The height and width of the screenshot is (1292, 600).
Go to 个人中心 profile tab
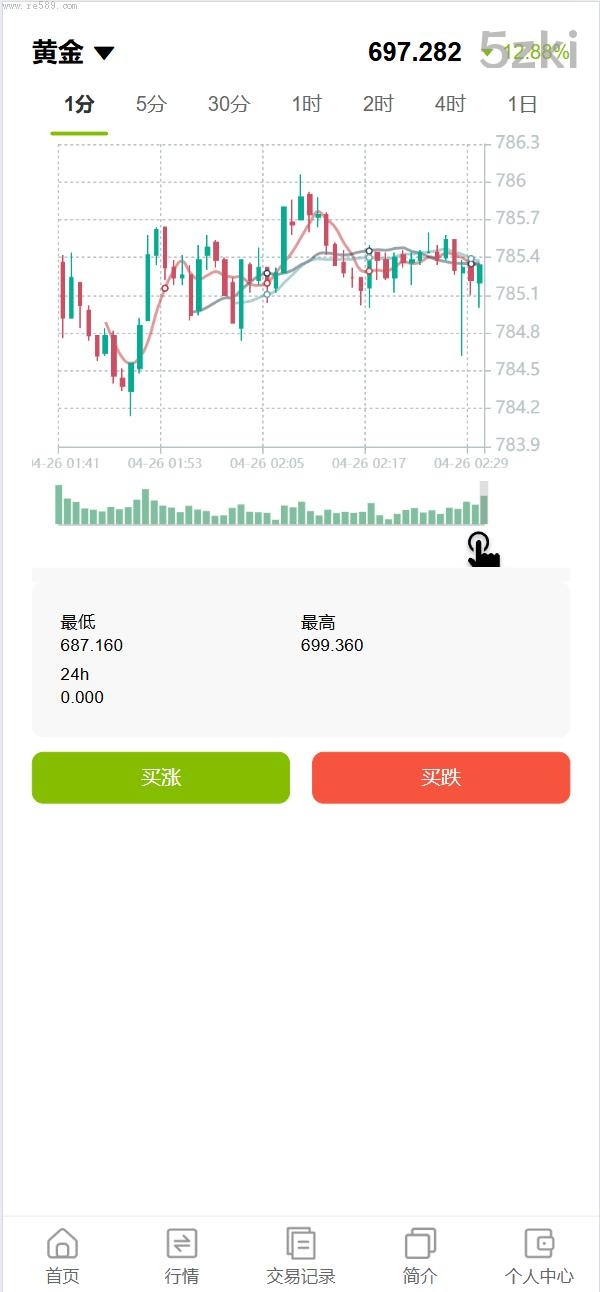(539, 1256)
